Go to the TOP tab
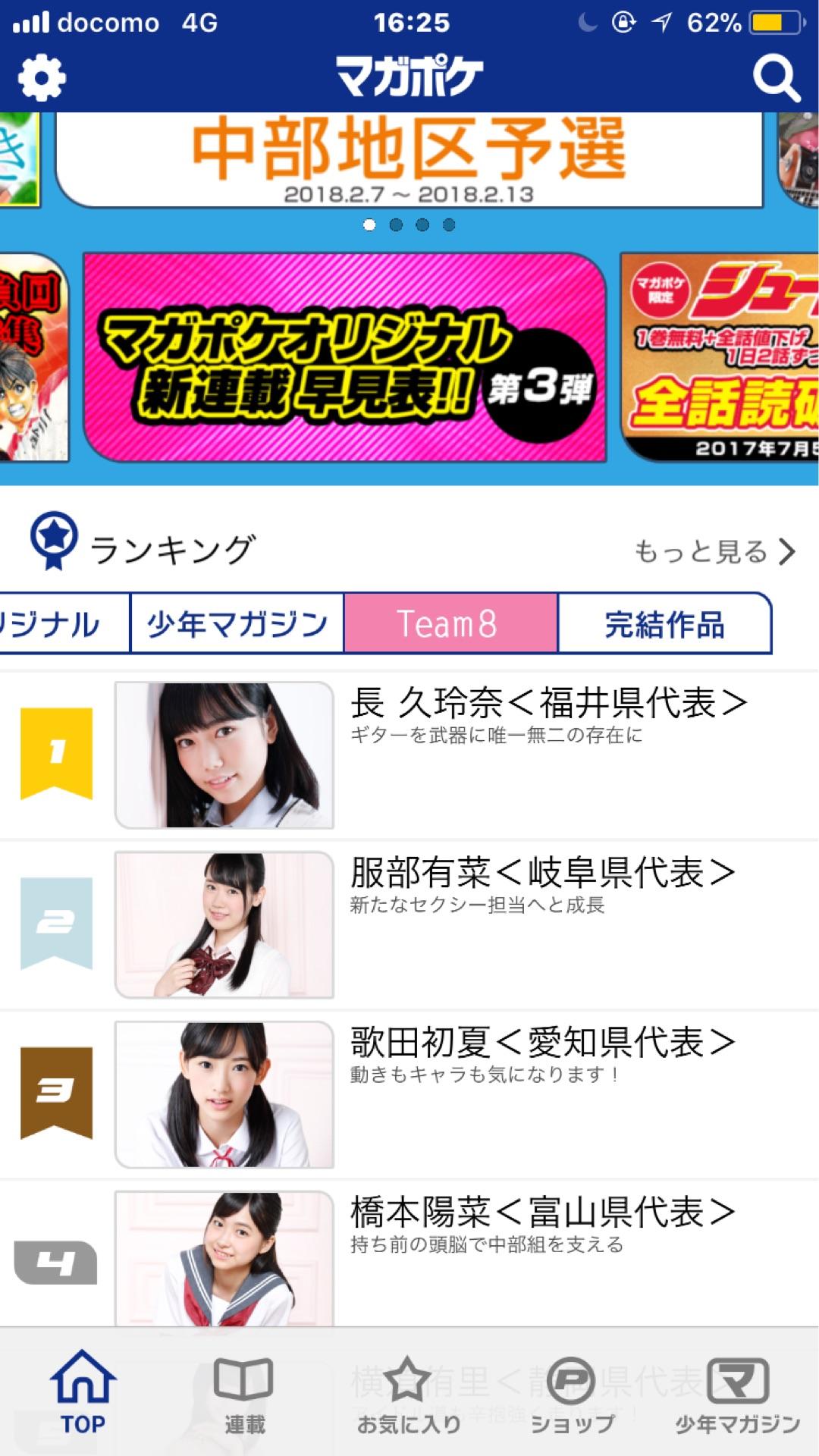Image resolution: width=819 pixels, height=1456 pixels. click(x=83, y=1393)
